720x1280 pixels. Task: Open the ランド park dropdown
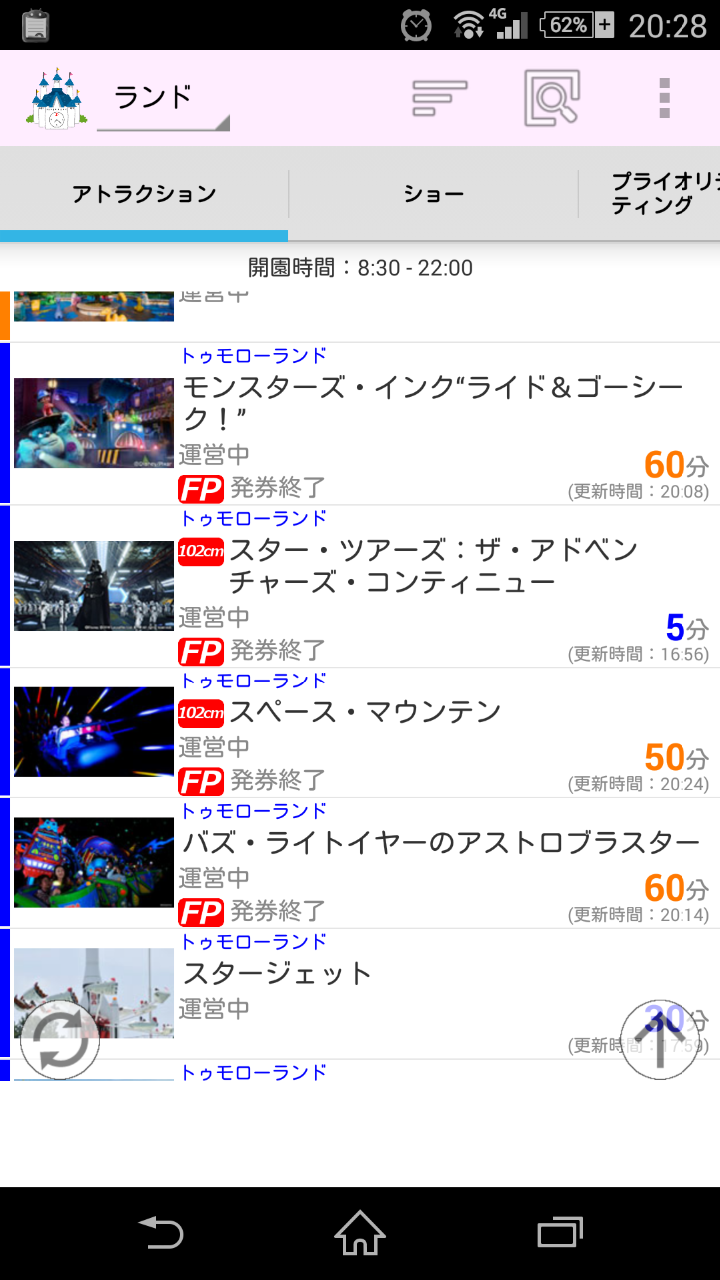(163, 100)
